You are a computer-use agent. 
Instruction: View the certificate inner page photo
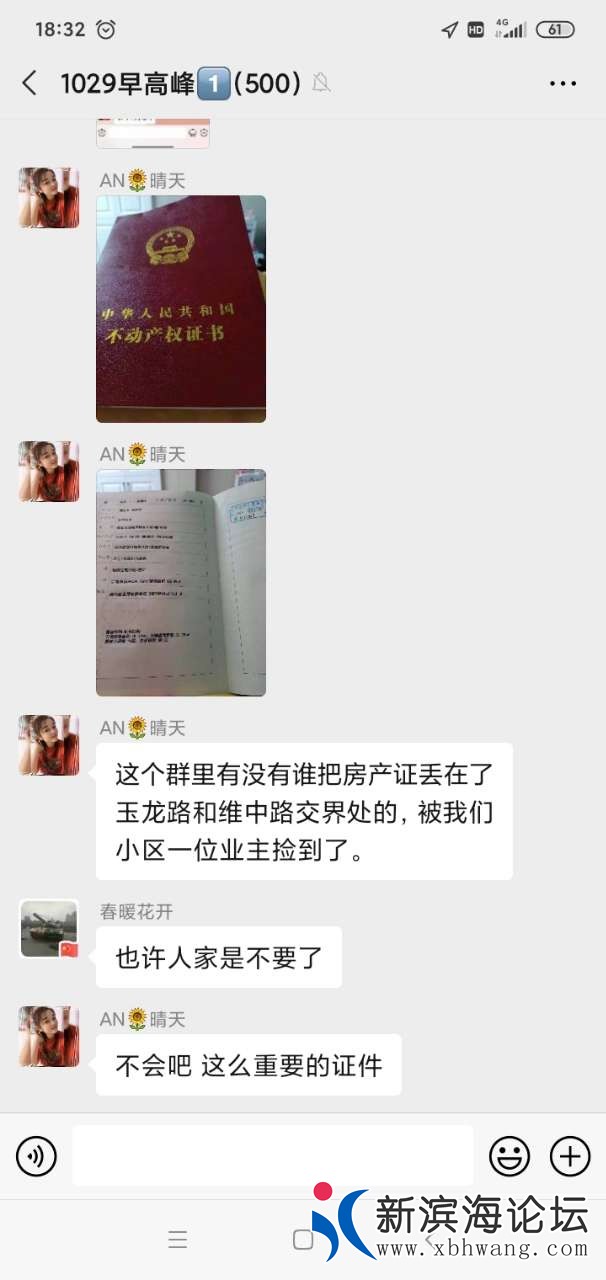[x=181, y=582]
